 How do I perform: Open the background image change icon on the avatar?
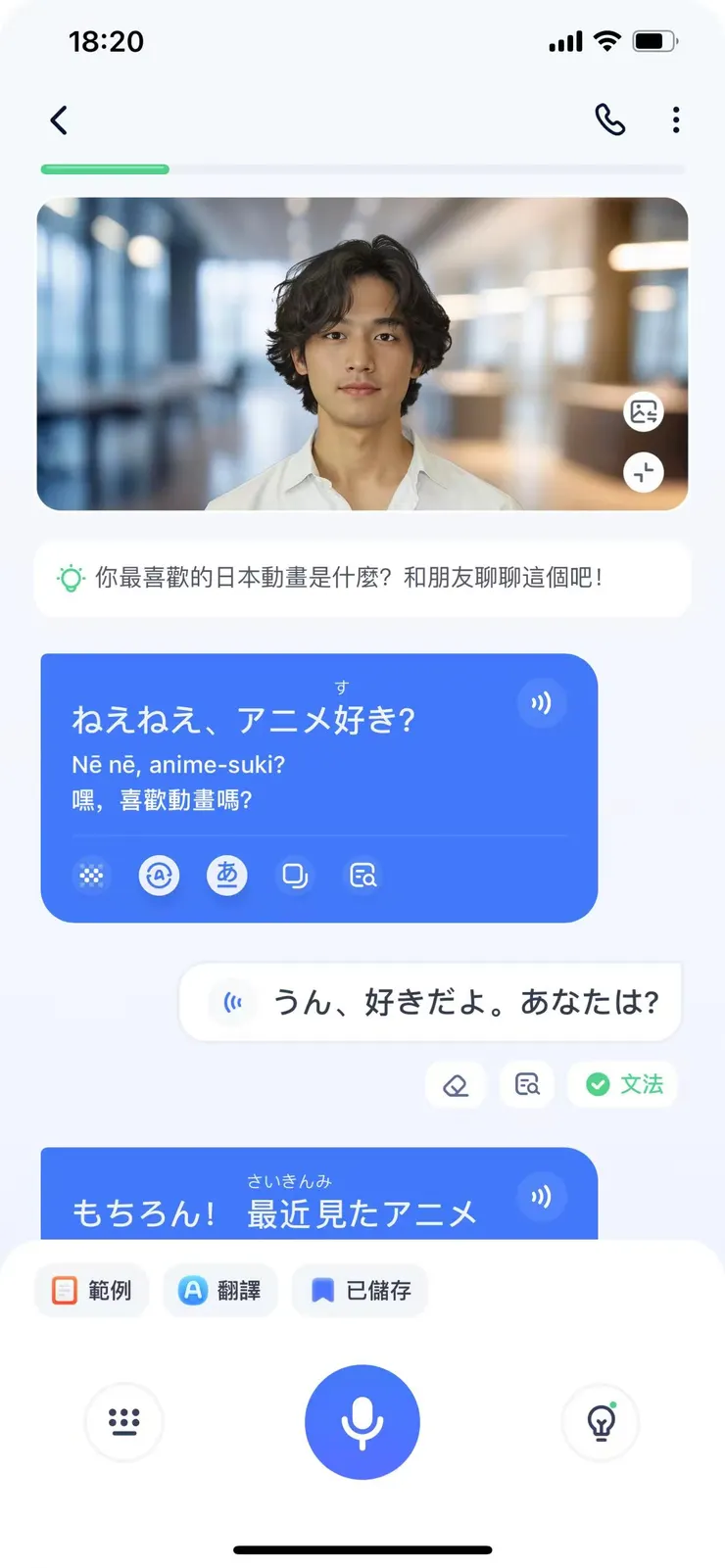coord(644,412)
